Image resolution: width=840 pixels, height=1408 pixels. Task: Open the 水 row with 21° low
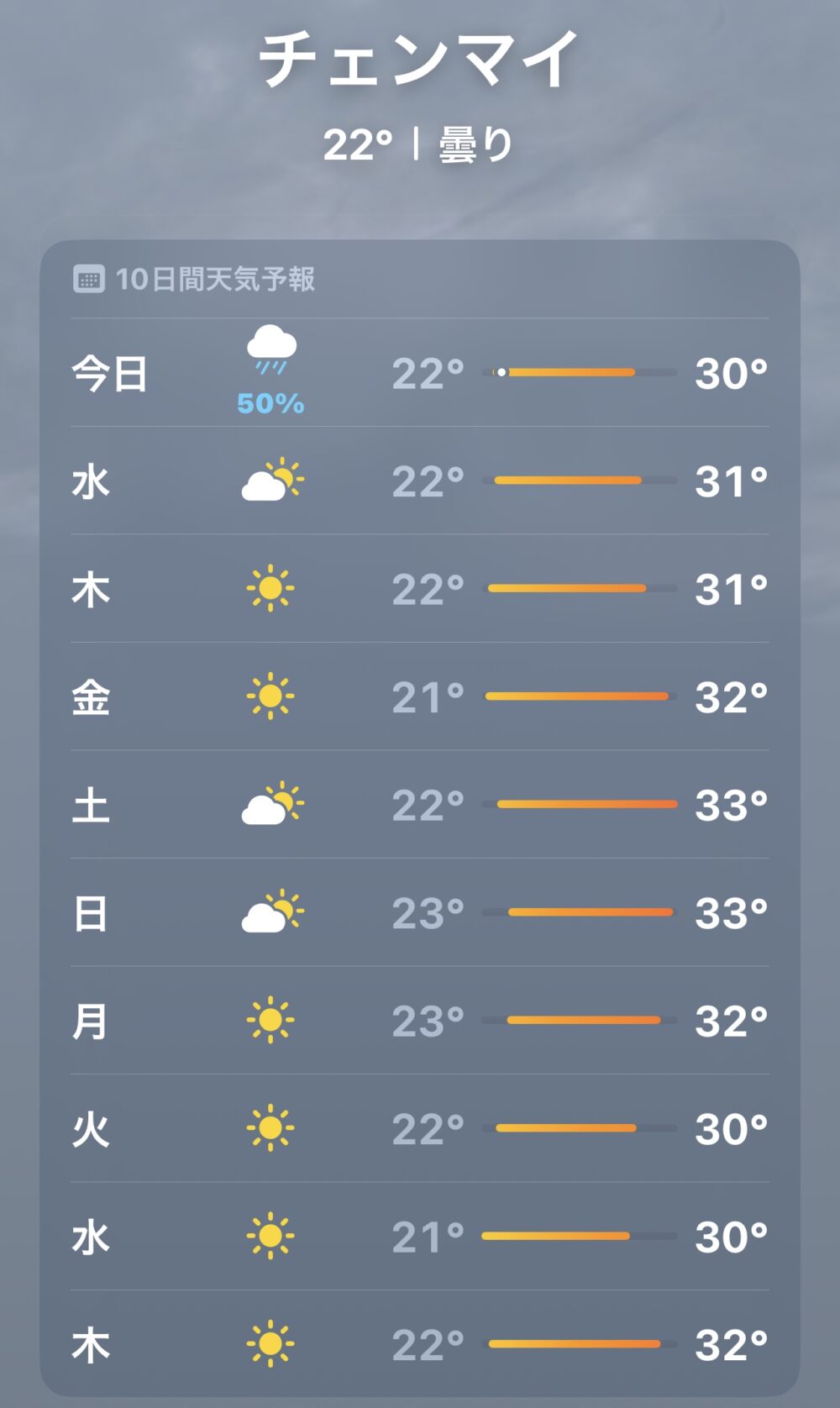tap(420, 1237)
